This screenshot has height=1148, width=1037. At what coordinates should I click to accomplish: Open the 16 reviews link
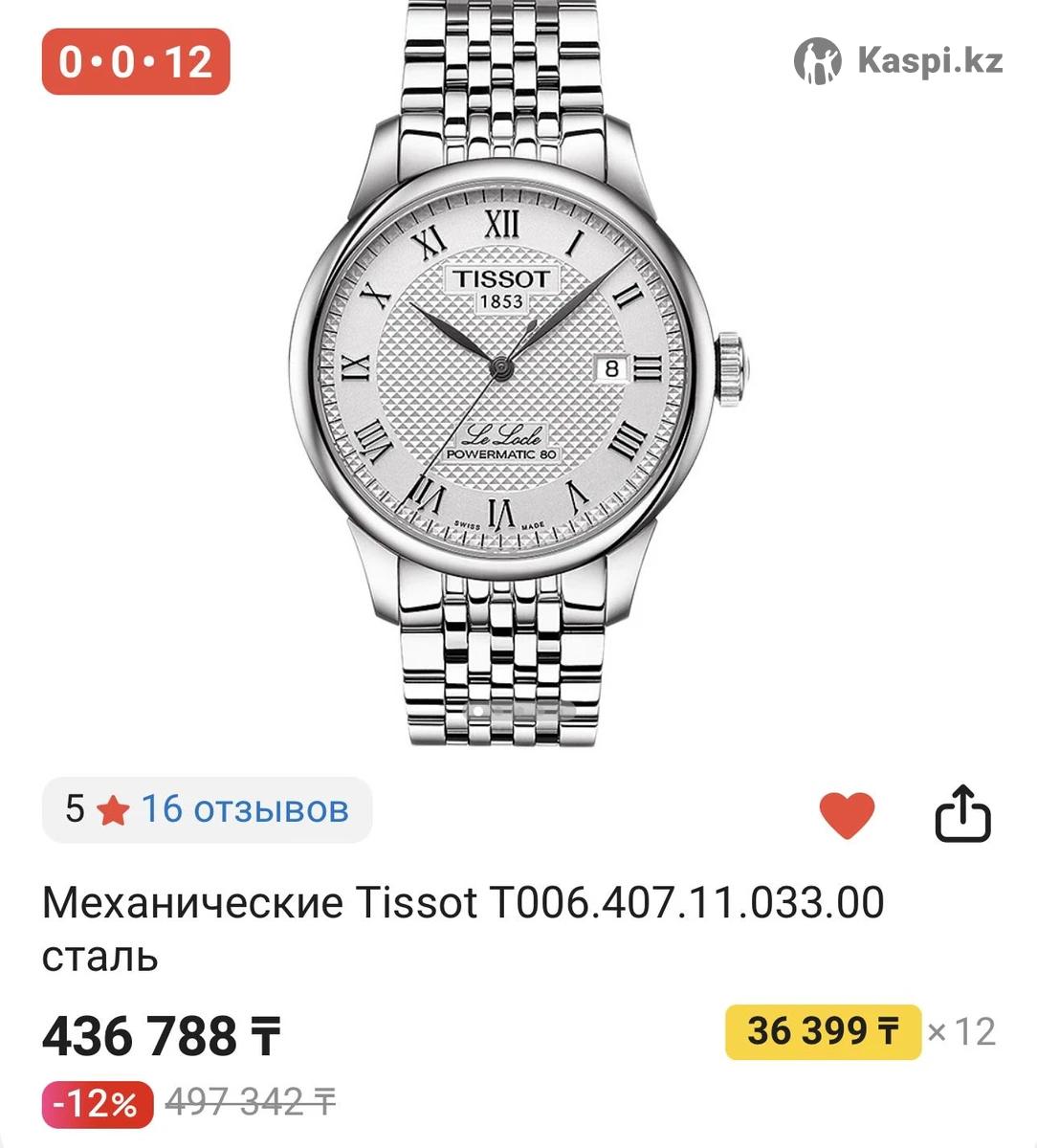[244, 809]
